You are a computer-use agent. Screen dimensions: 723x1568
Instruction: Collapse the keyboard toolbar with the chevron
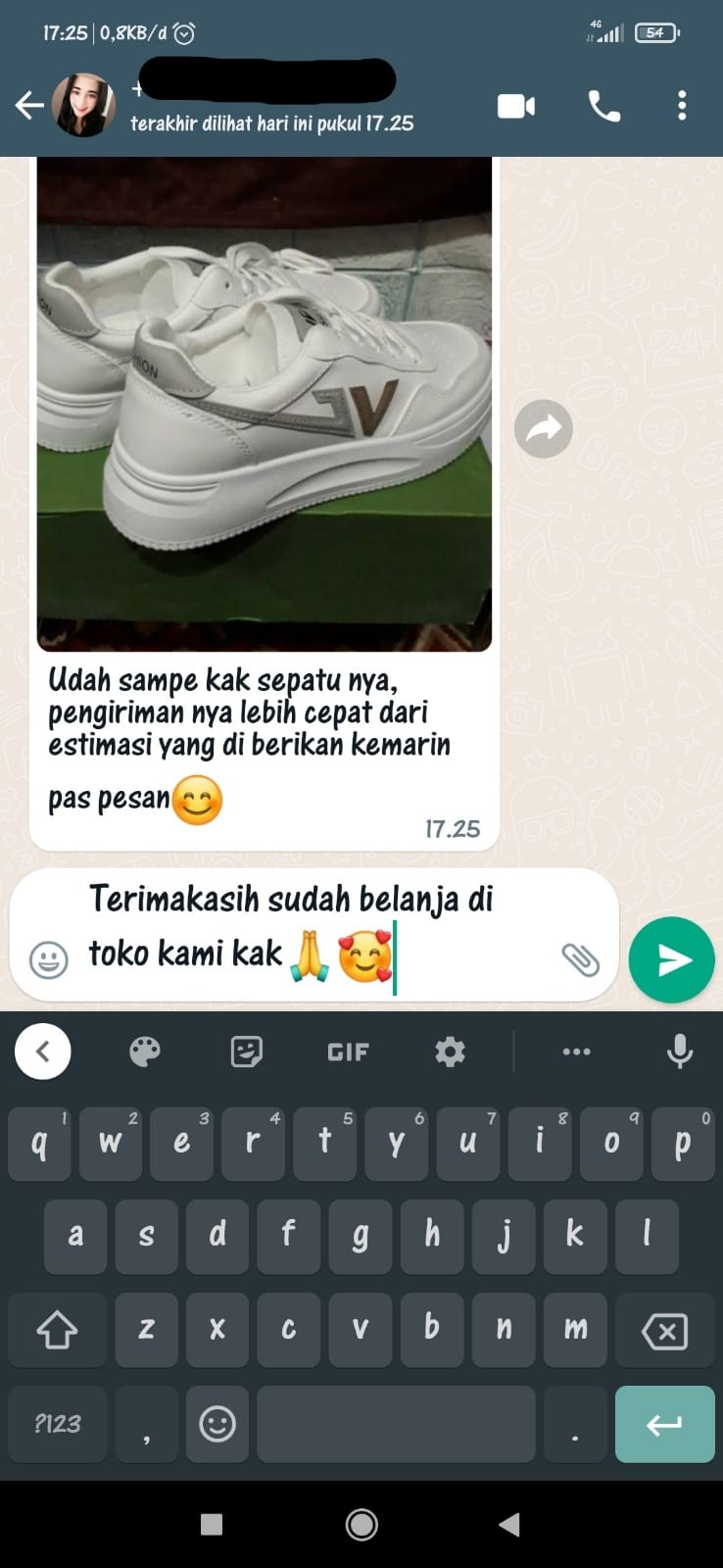coord(42,1052)
